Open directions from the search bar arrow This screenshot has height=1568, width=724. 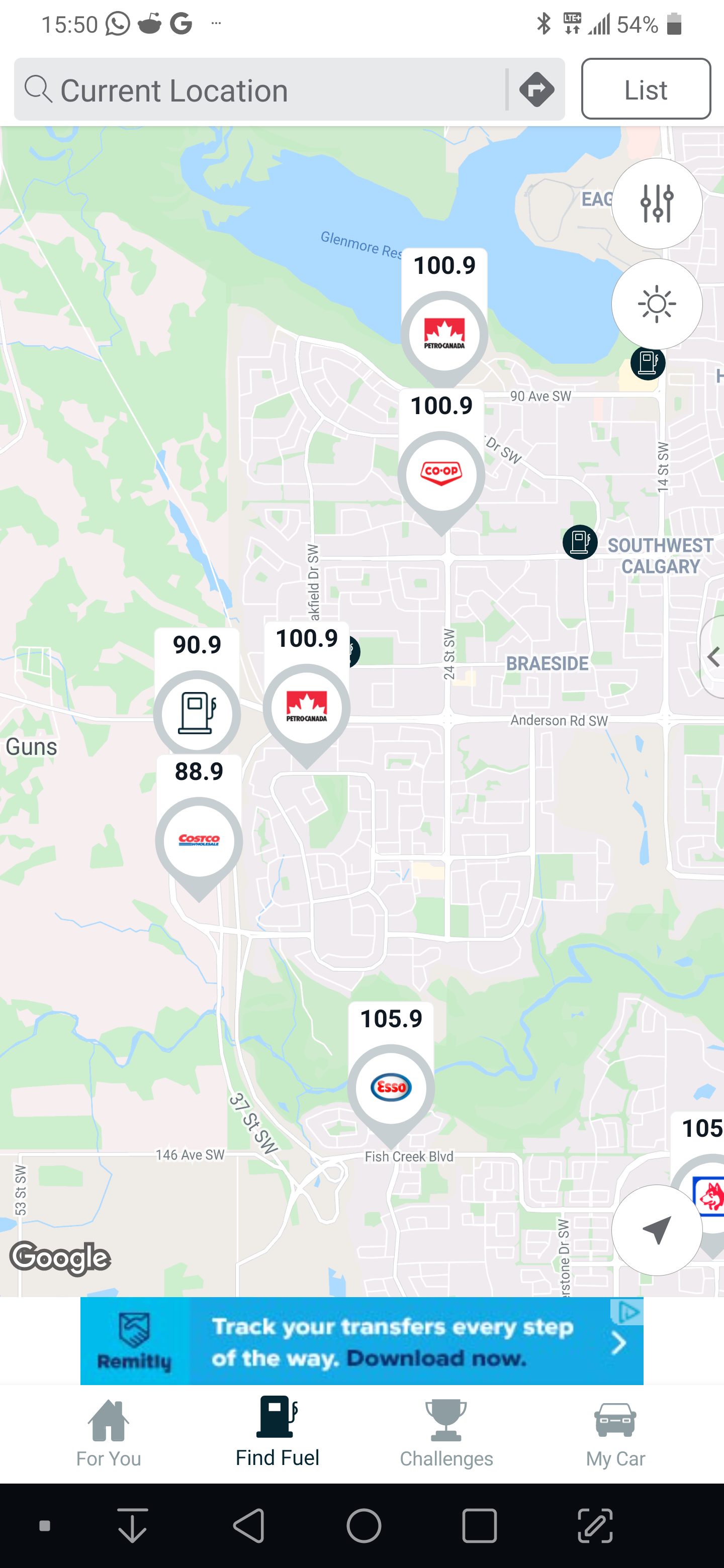point(536,90)
